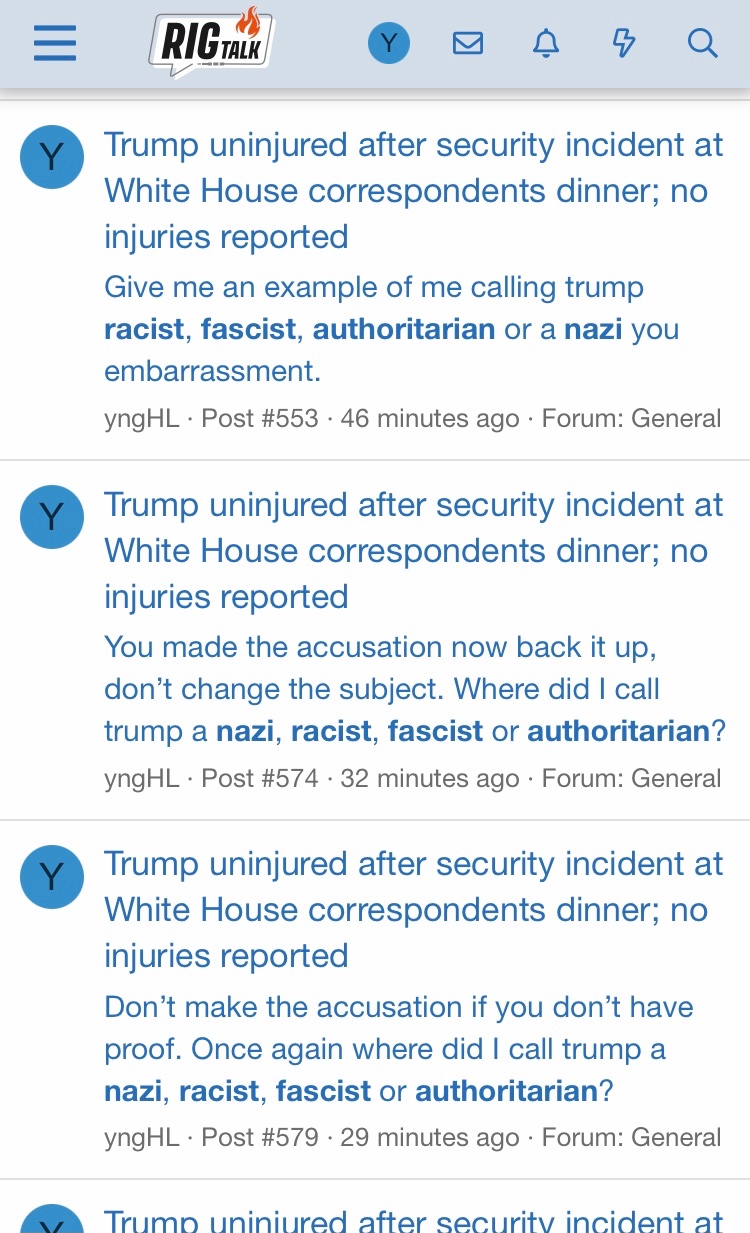Screen dimensions: 750x1233
Task: Open the lightning bolt what's new icon
Action: (x=624, y=44)
